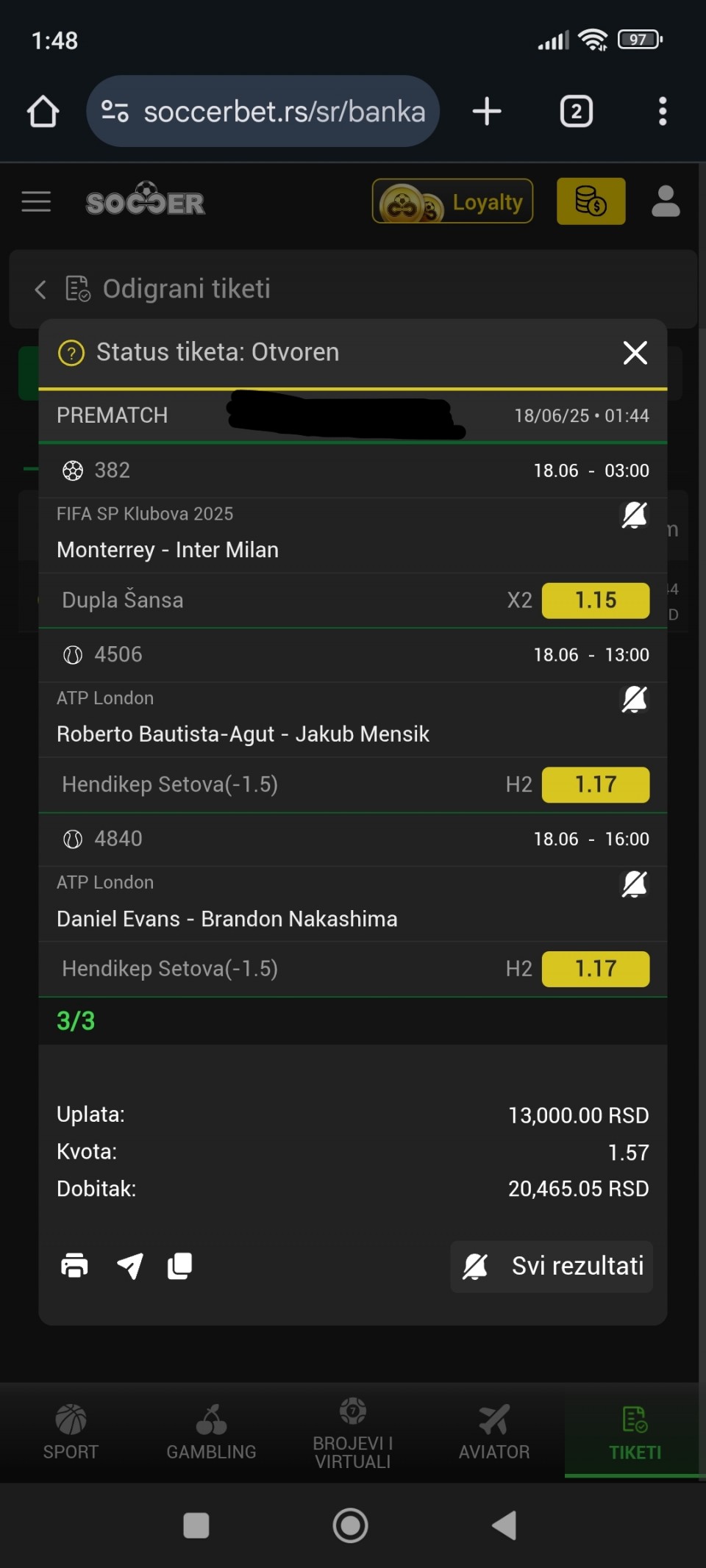Open the user profile icon
The width and height of the screenshot is (706, 1568).
click(x=666, y=201)
